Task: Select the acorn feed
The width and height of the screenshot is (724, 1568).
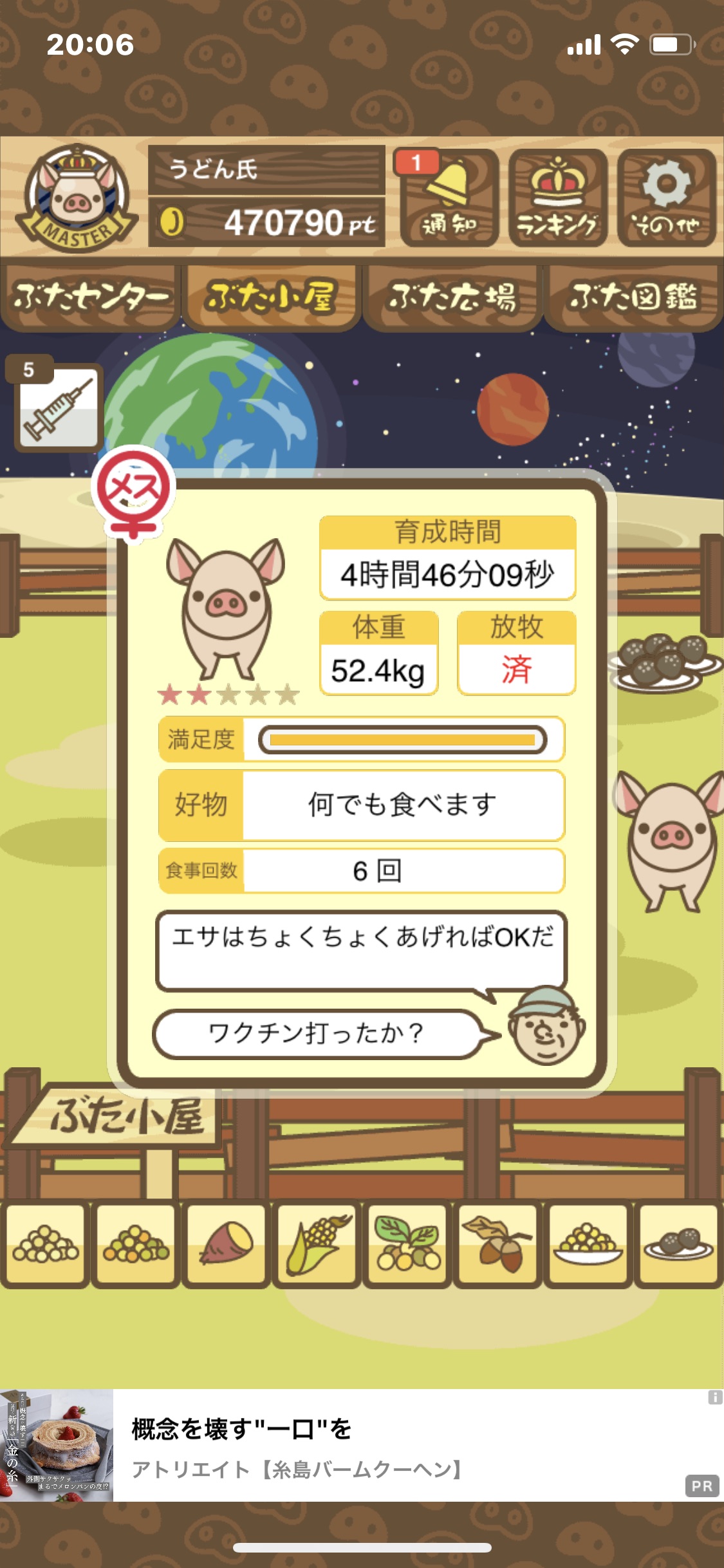Action: (498, 1244)
